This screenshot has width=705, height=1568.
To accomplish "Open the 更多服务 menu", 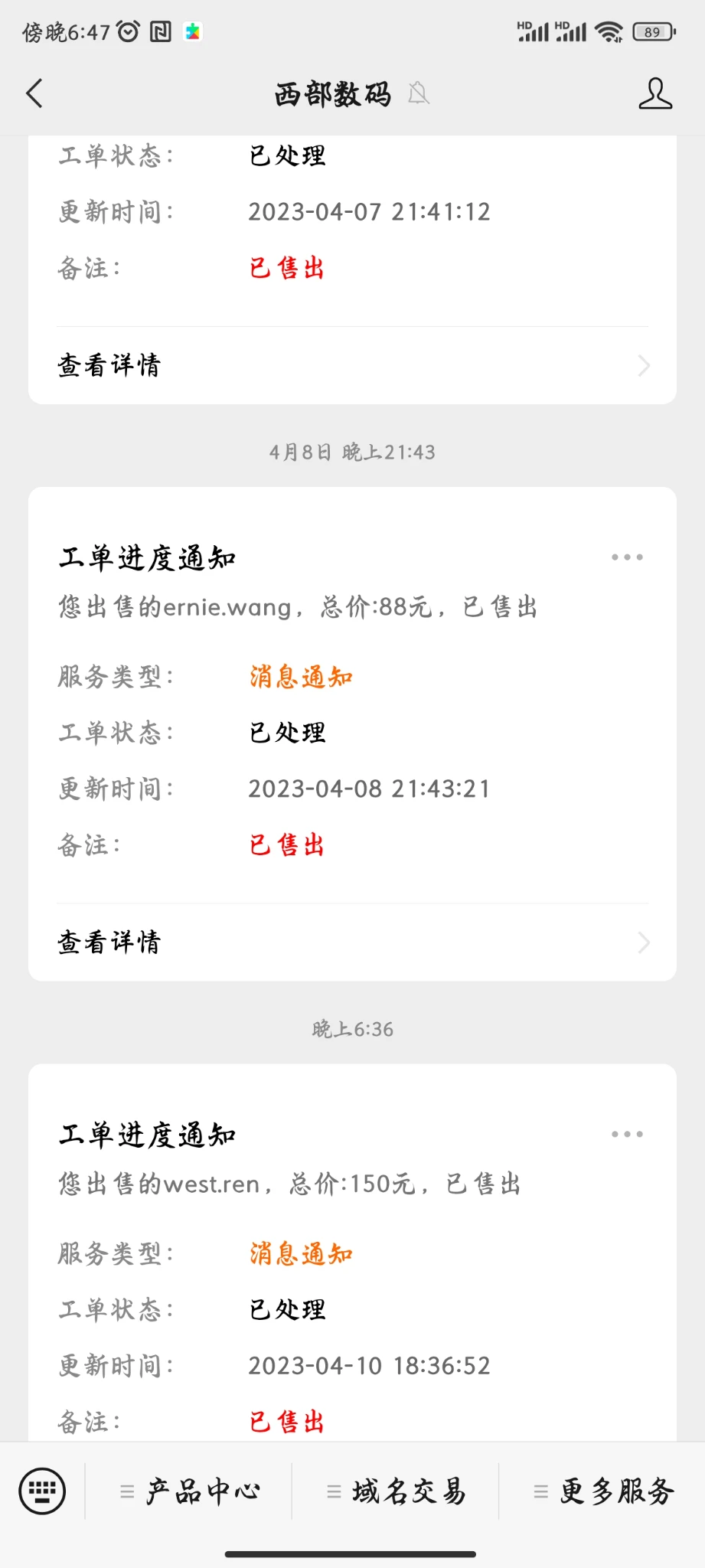I will tap(603, 1491).
